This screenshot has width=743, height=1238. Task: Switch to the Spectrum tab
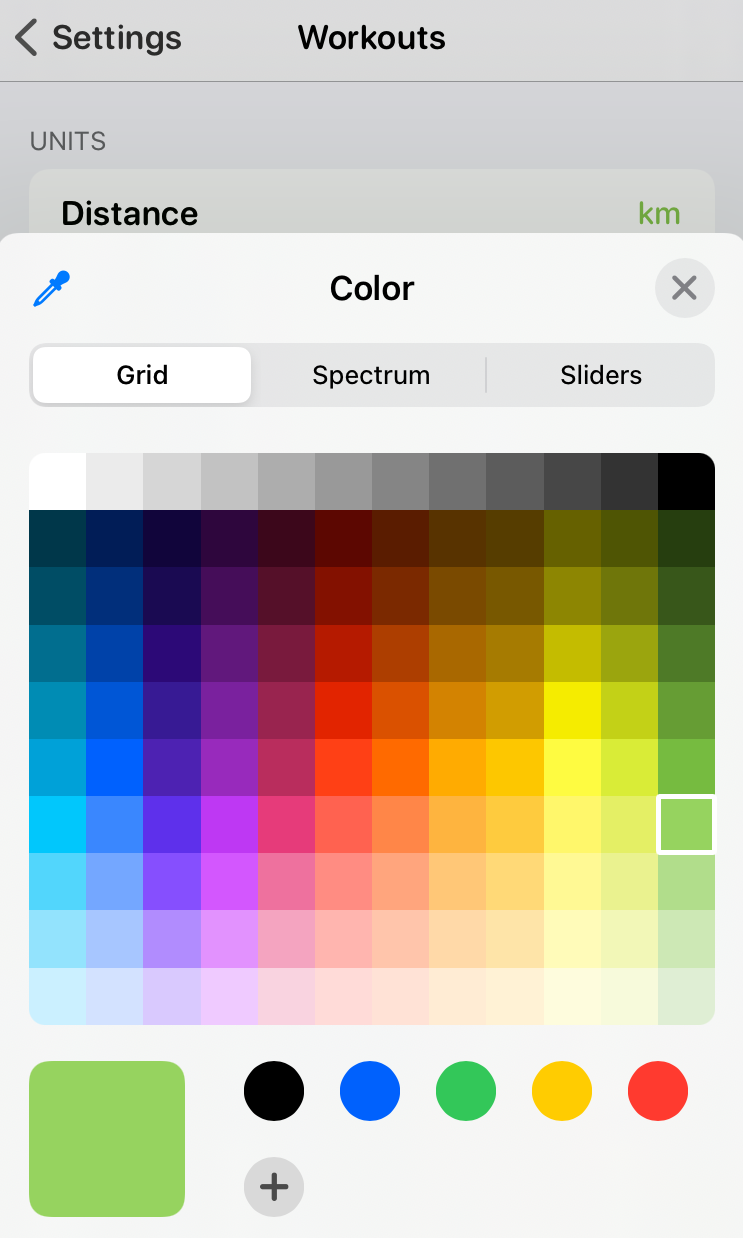pyautogui.click(x=371, y=376)
